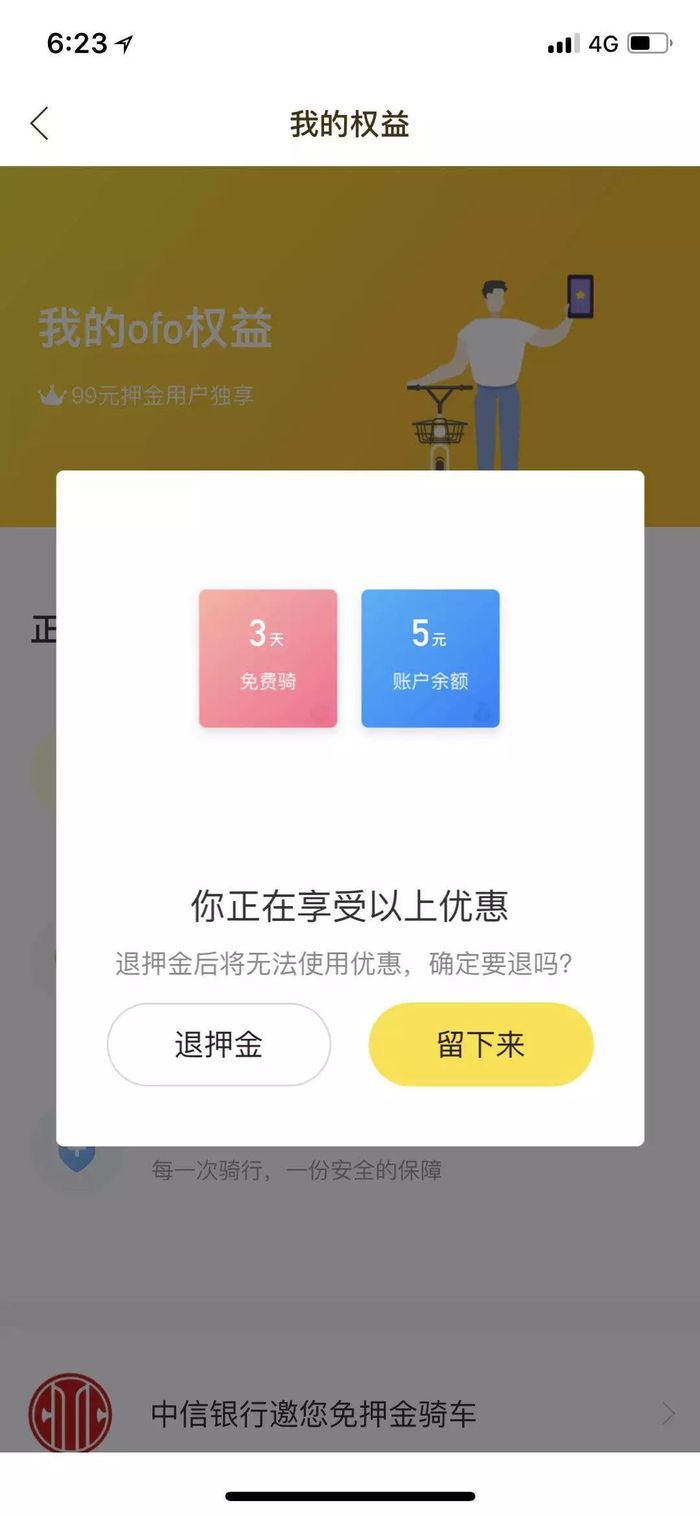Tap 退押金 to refund the deposit
Viewport: 700px width, 1516px height.
(x=219, y=1045)
